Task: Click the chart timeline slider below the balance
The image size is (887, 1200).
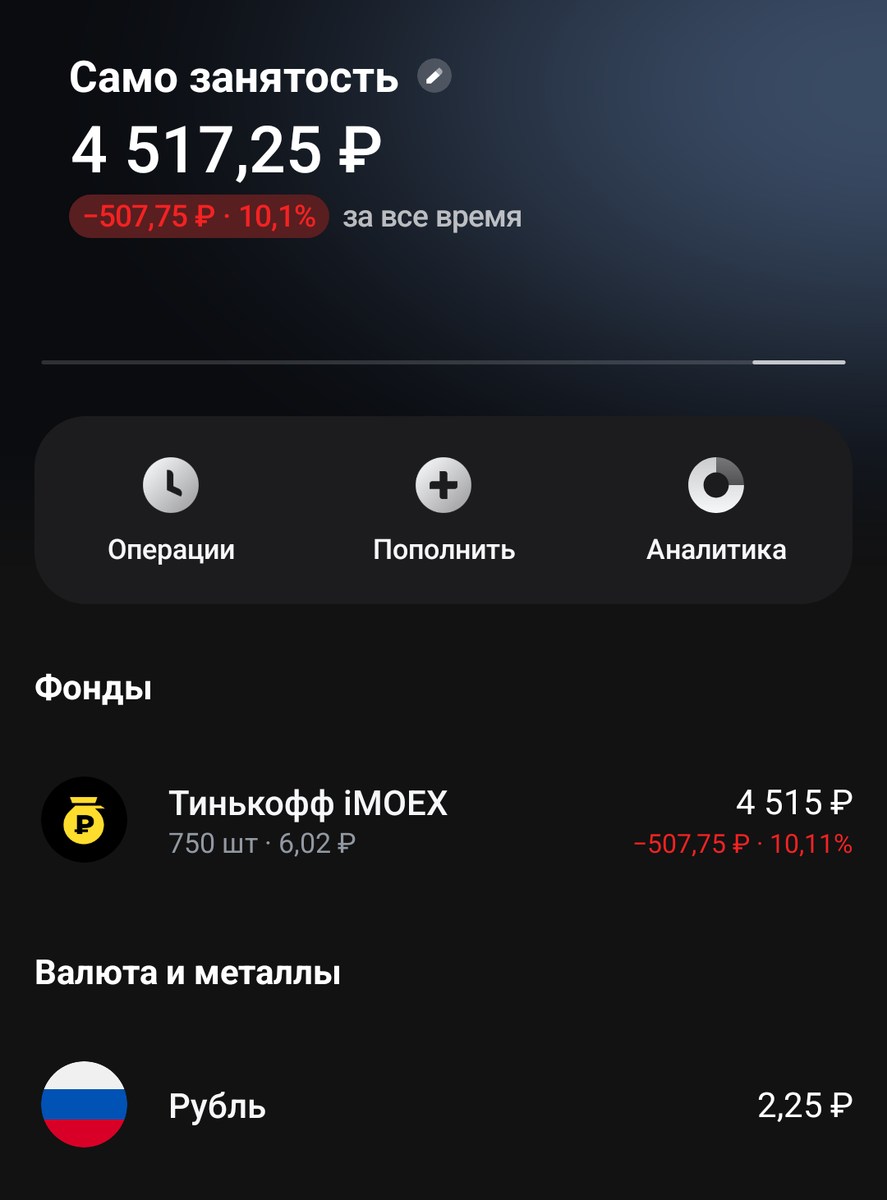Action: (x=443, y=362)
